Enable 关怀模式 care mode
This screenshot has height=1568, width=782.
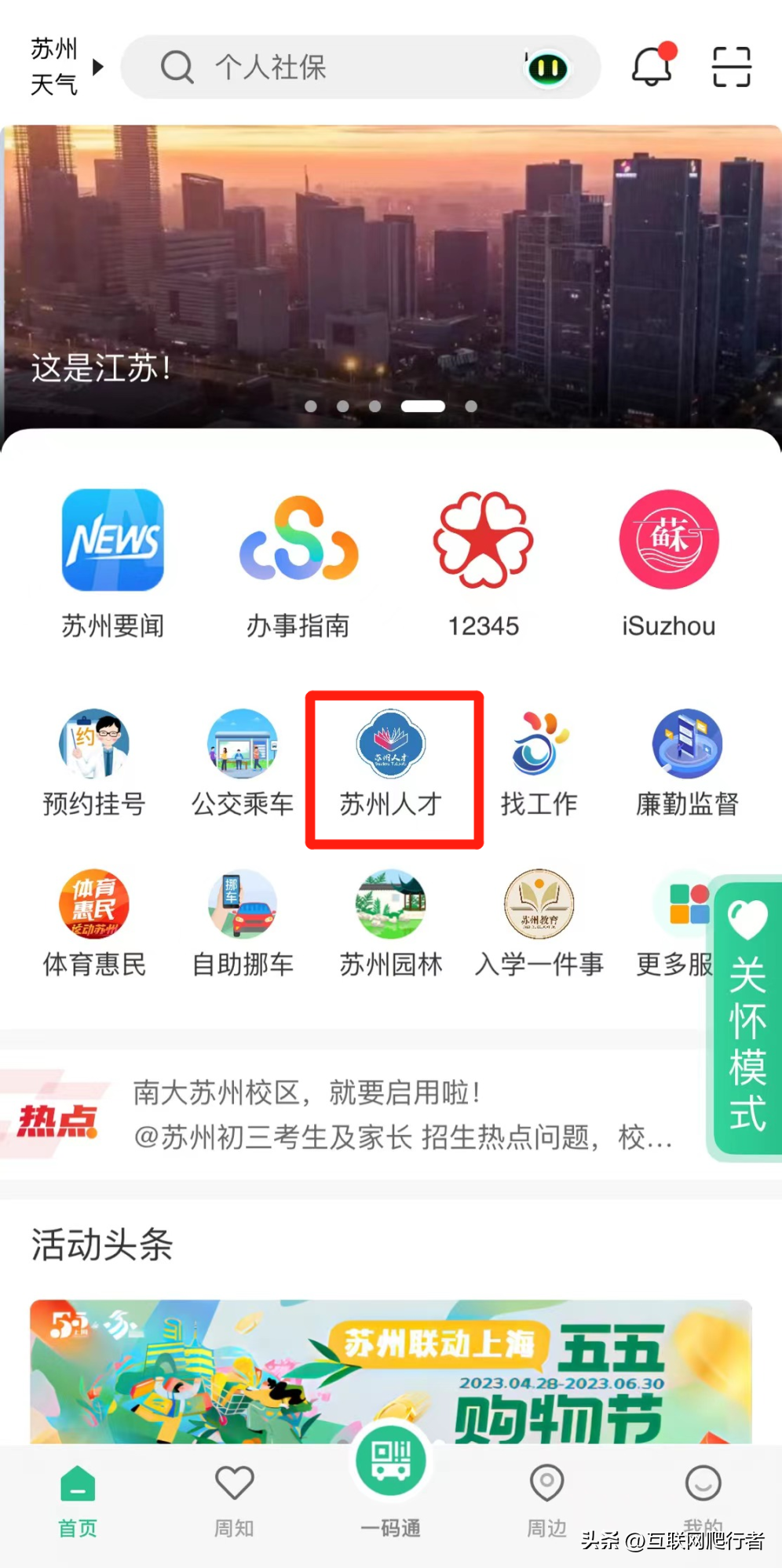(747, 1018)
